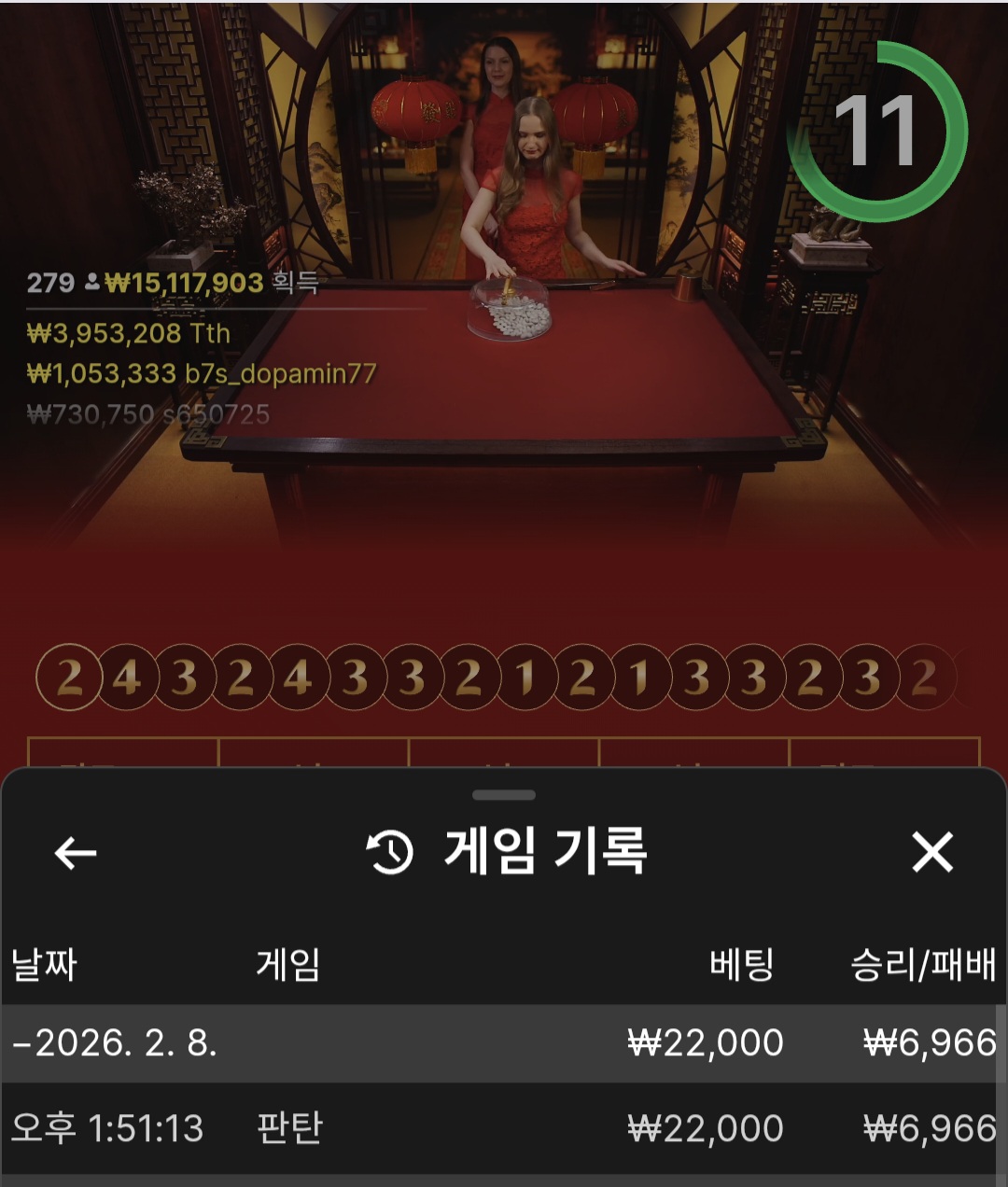Go back from the 게임 기록 panel

click(76, 852)
